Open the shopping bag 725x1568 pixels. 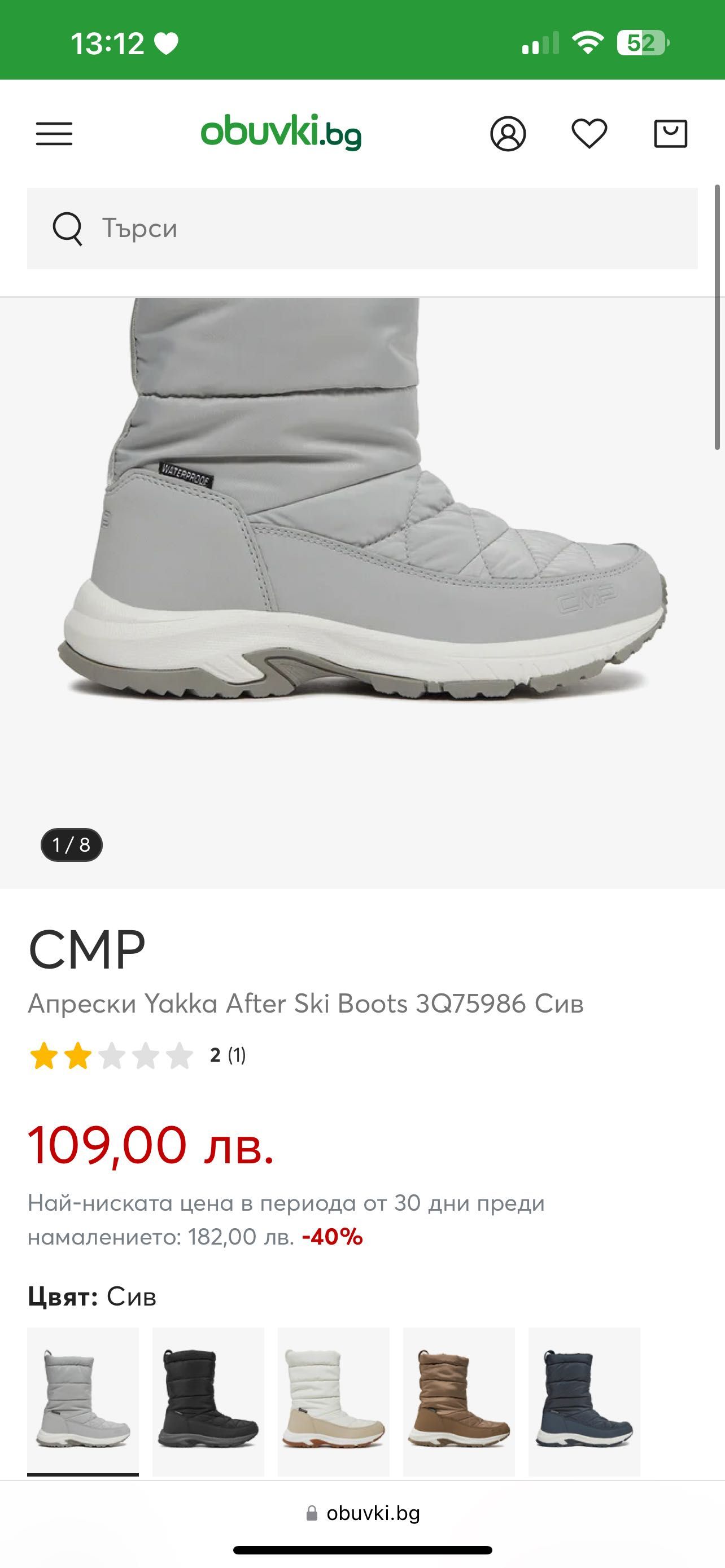[x=670, y=133]
